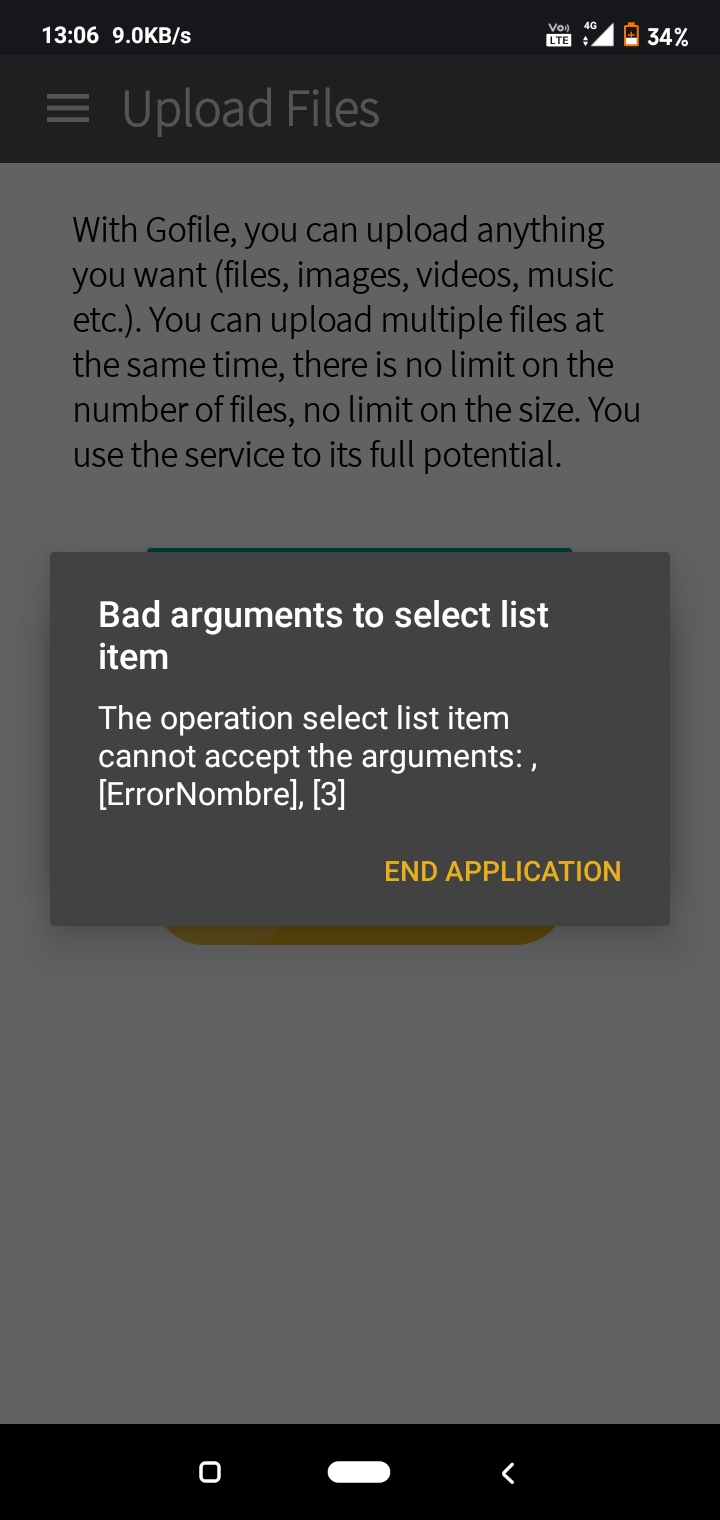Tap END APPLICATION in the error dialog
This screenshot has width=720, height=1520.
click(502, 871)
